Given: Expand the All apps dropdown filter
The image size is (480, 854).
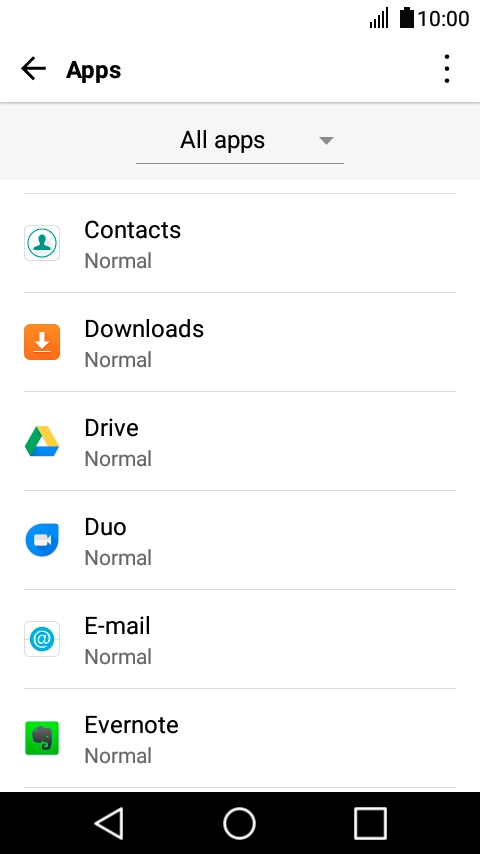Looking at the screenshot, I should [x=240, y=141].
